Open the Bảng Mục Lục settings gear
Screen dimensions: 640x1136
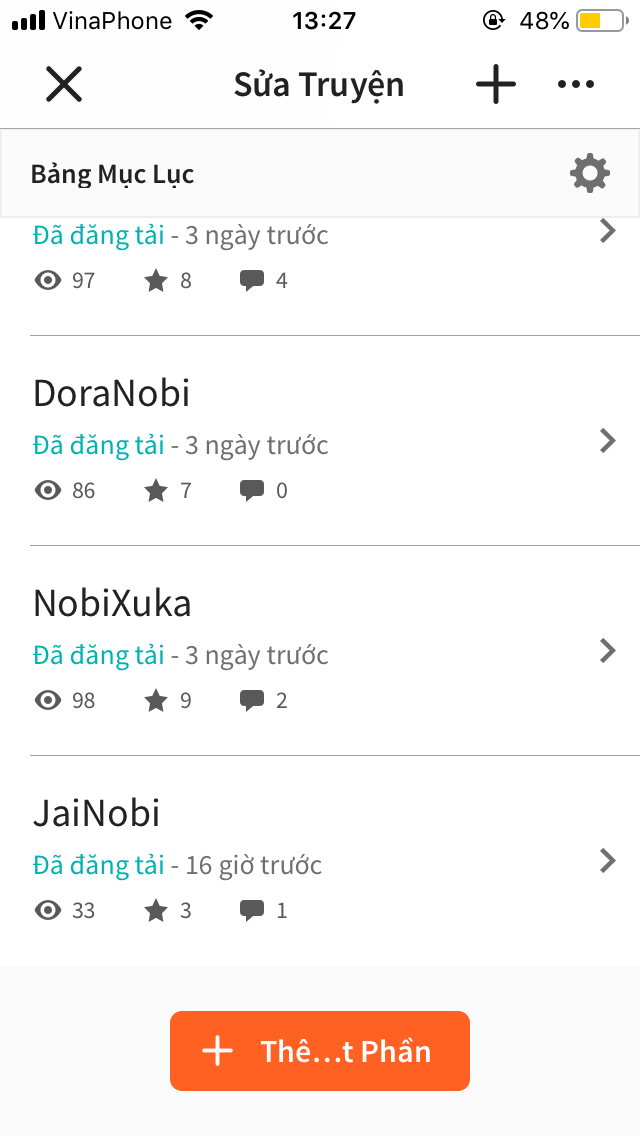[x=589, y=173]
